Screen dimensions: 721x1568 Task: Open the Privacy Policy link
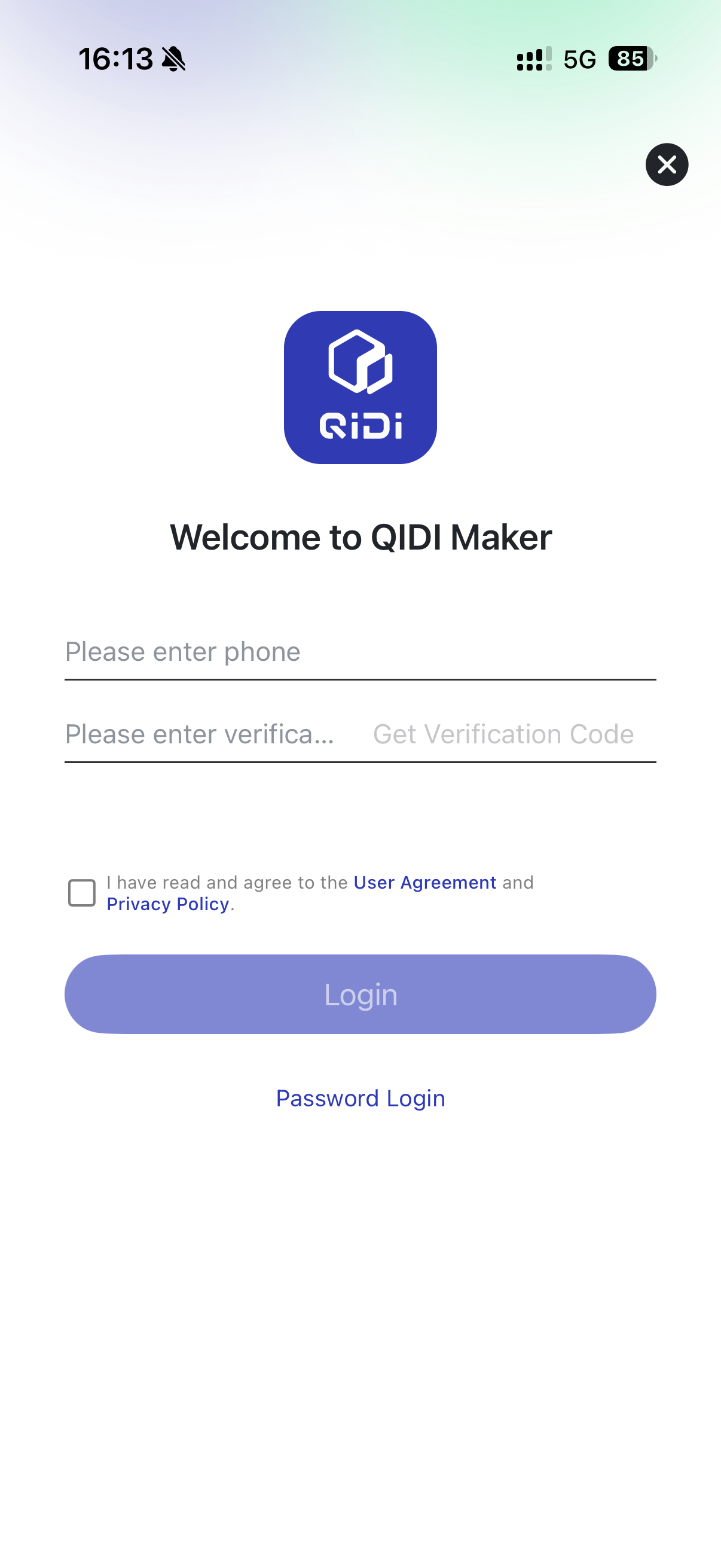168,904
